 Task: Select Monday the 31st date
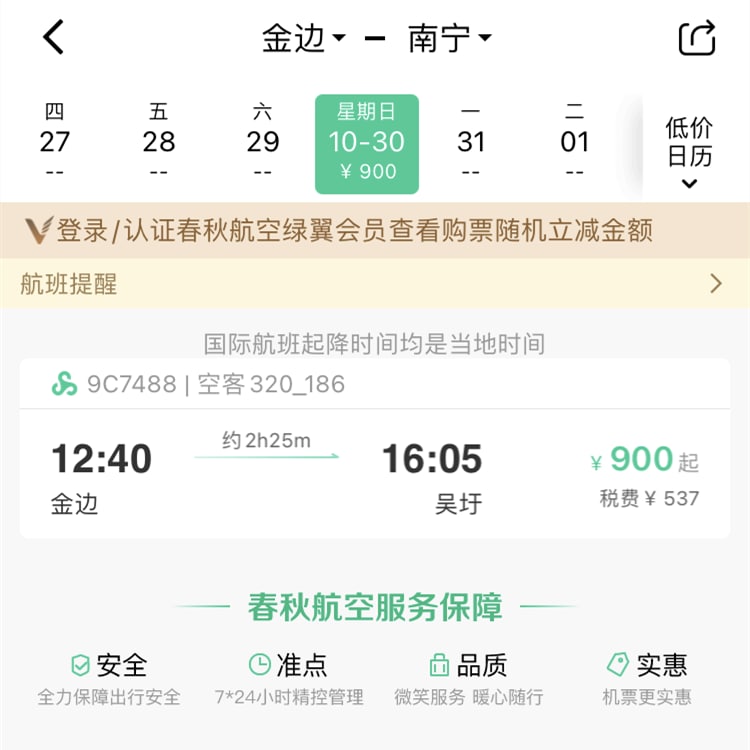[x=471, y=143]
